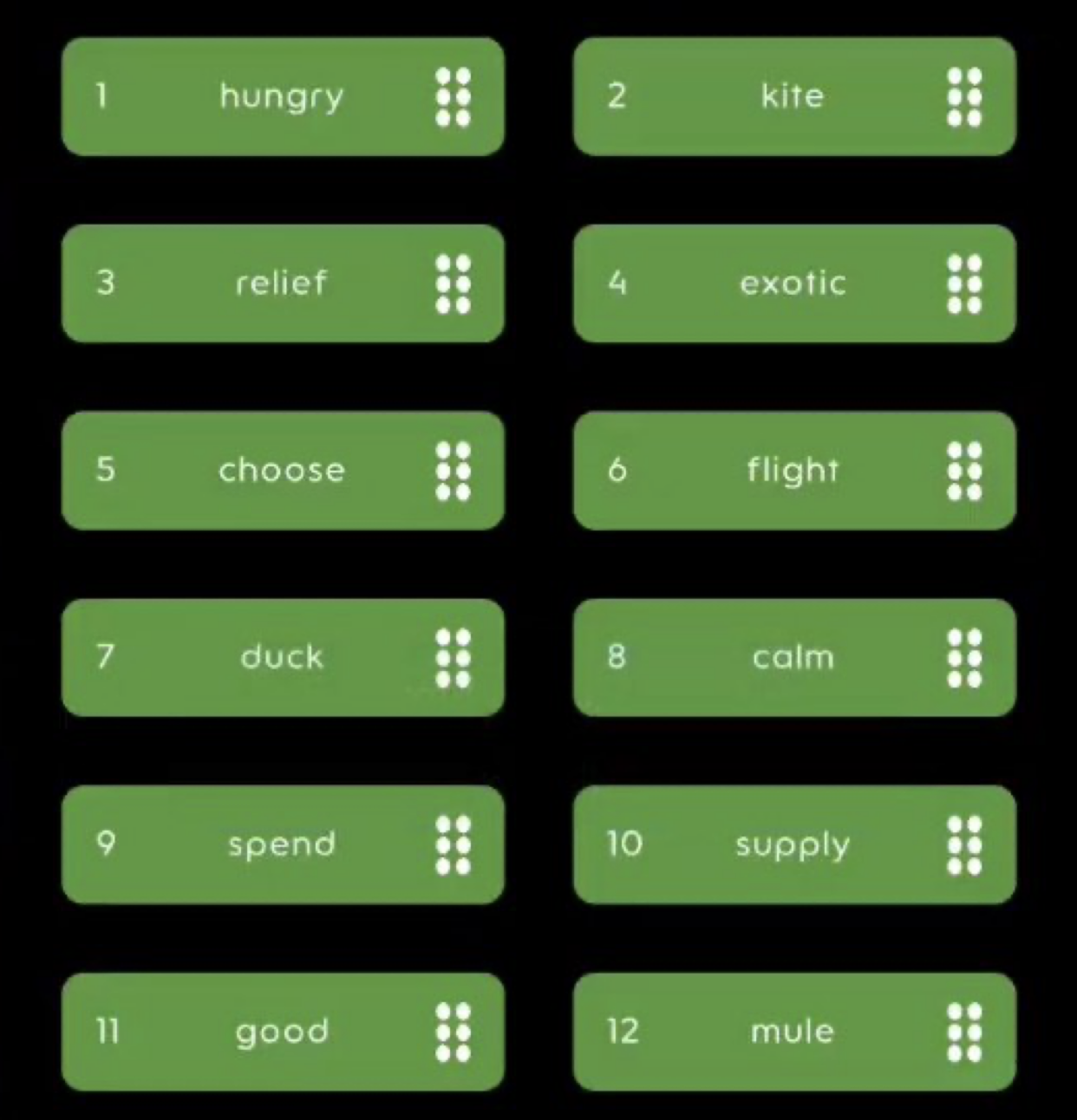Choose word 3 relief
Image resolution: width=1077 pixels, height=1120 pixels.
(282, 283)
